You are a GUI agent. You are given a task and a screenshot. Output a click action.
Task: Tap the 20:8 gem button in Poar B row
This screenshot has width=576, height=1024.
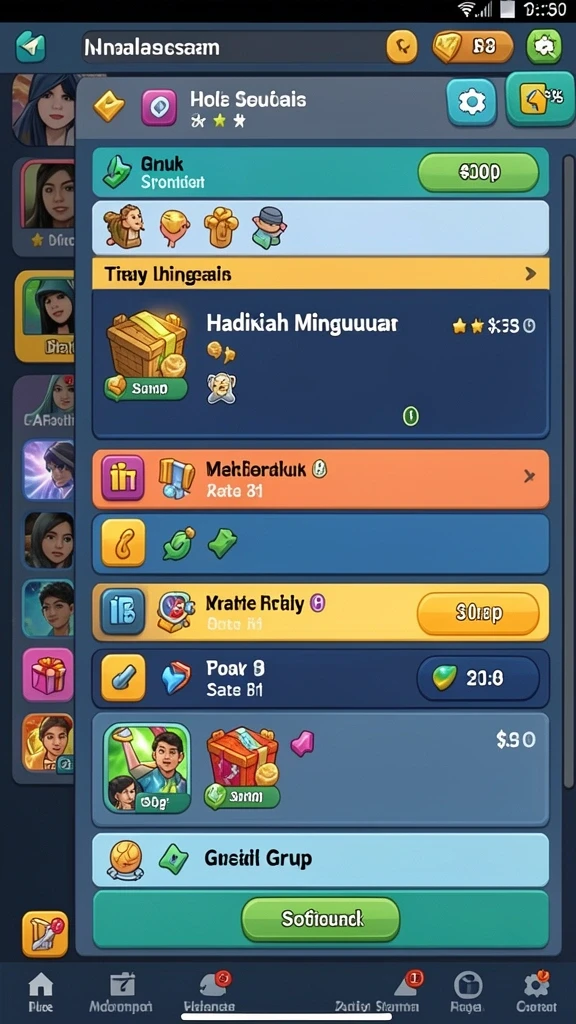tap(478, 679)
